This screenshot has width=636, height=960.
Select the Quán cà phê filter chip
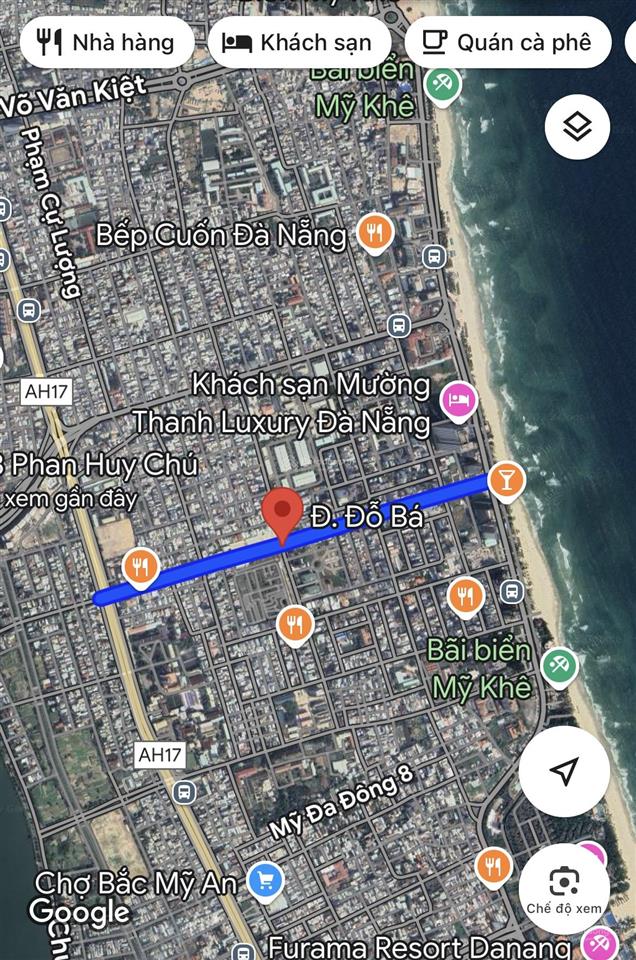[x=506, y=42]
